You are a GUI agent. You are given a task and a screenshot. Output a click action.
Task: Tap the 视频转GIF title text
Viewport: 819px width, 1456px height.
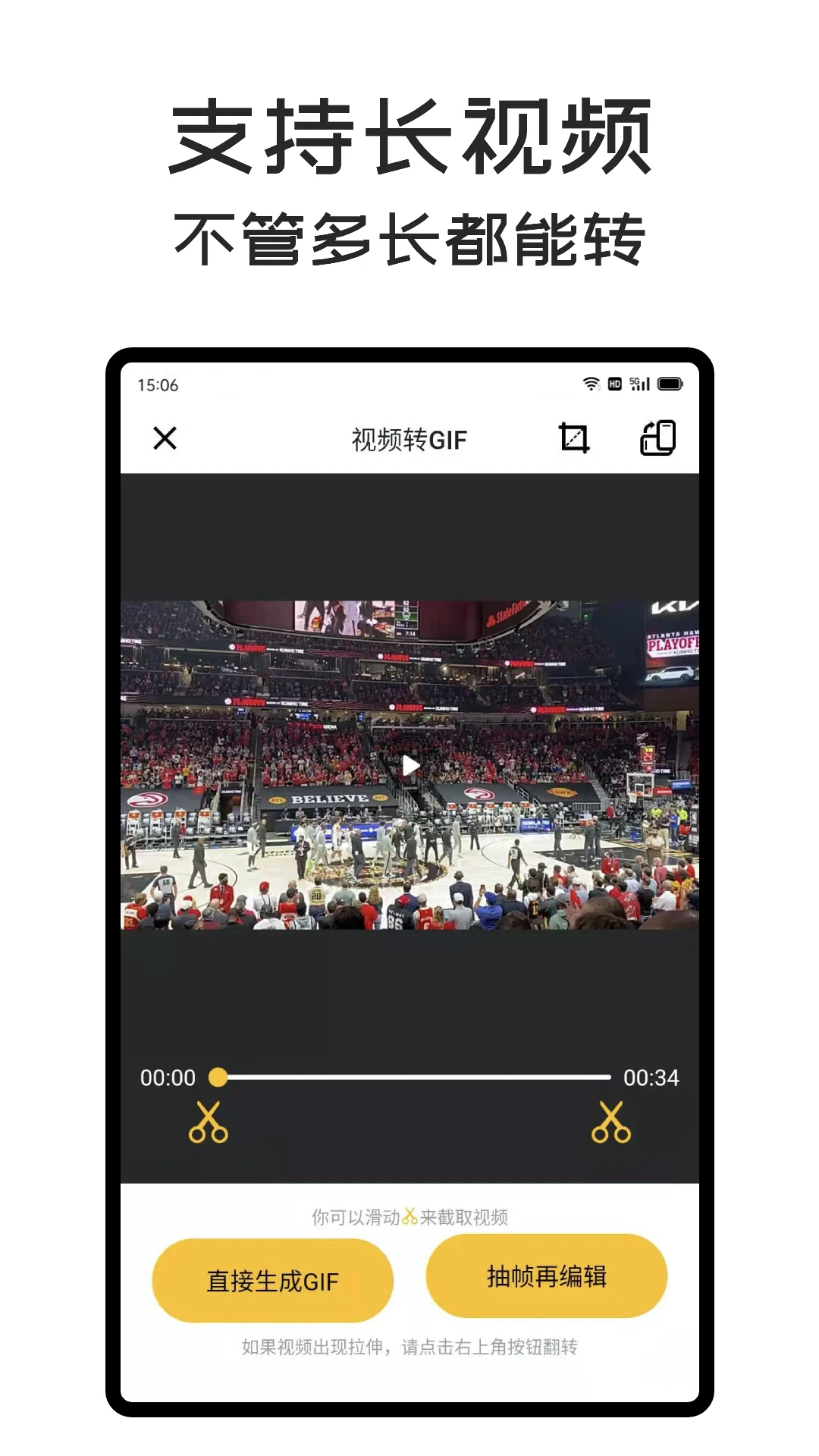[408, 438]
